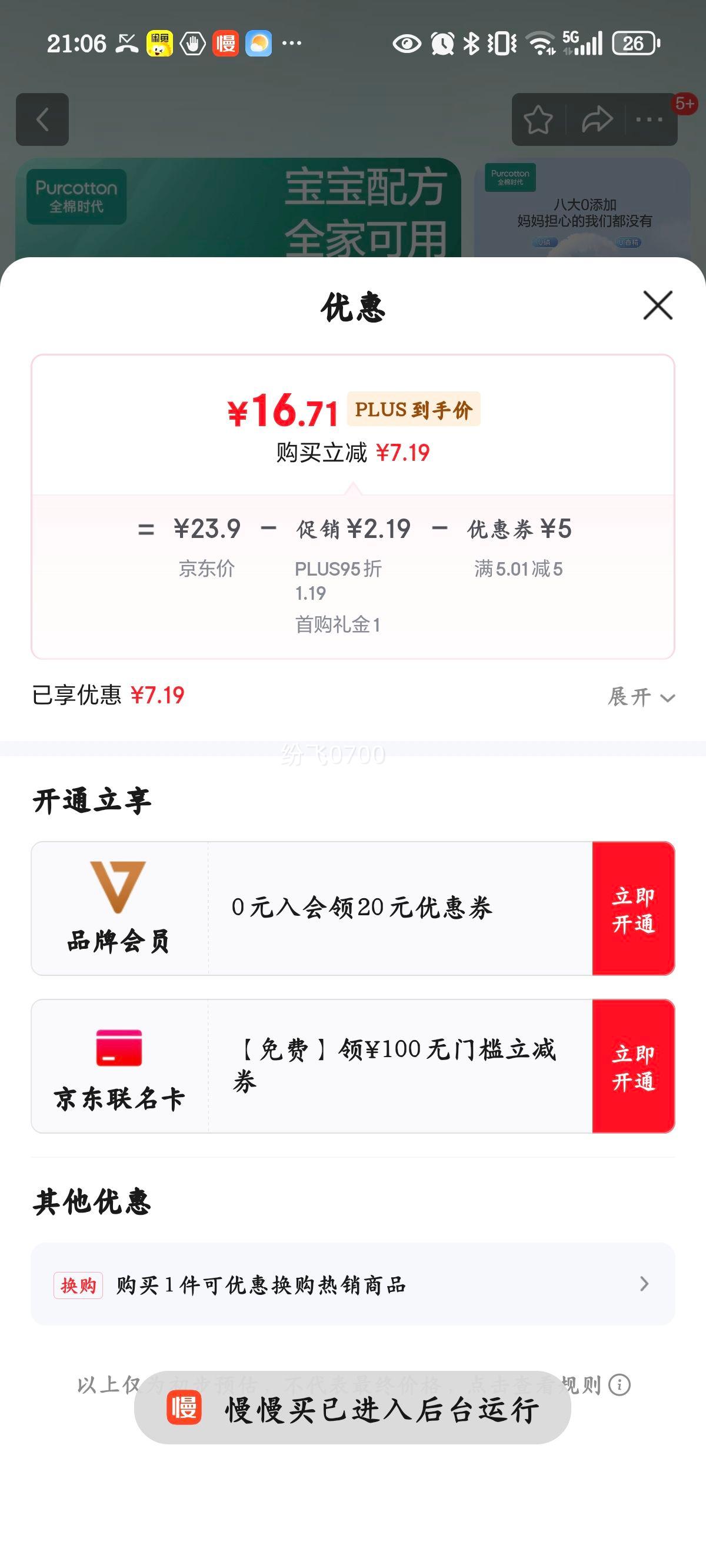The image size is (706, 1568).
Task: Expand the 已享优惠 details with 展开
Action: pyautogui.click(x=641, y=697)
